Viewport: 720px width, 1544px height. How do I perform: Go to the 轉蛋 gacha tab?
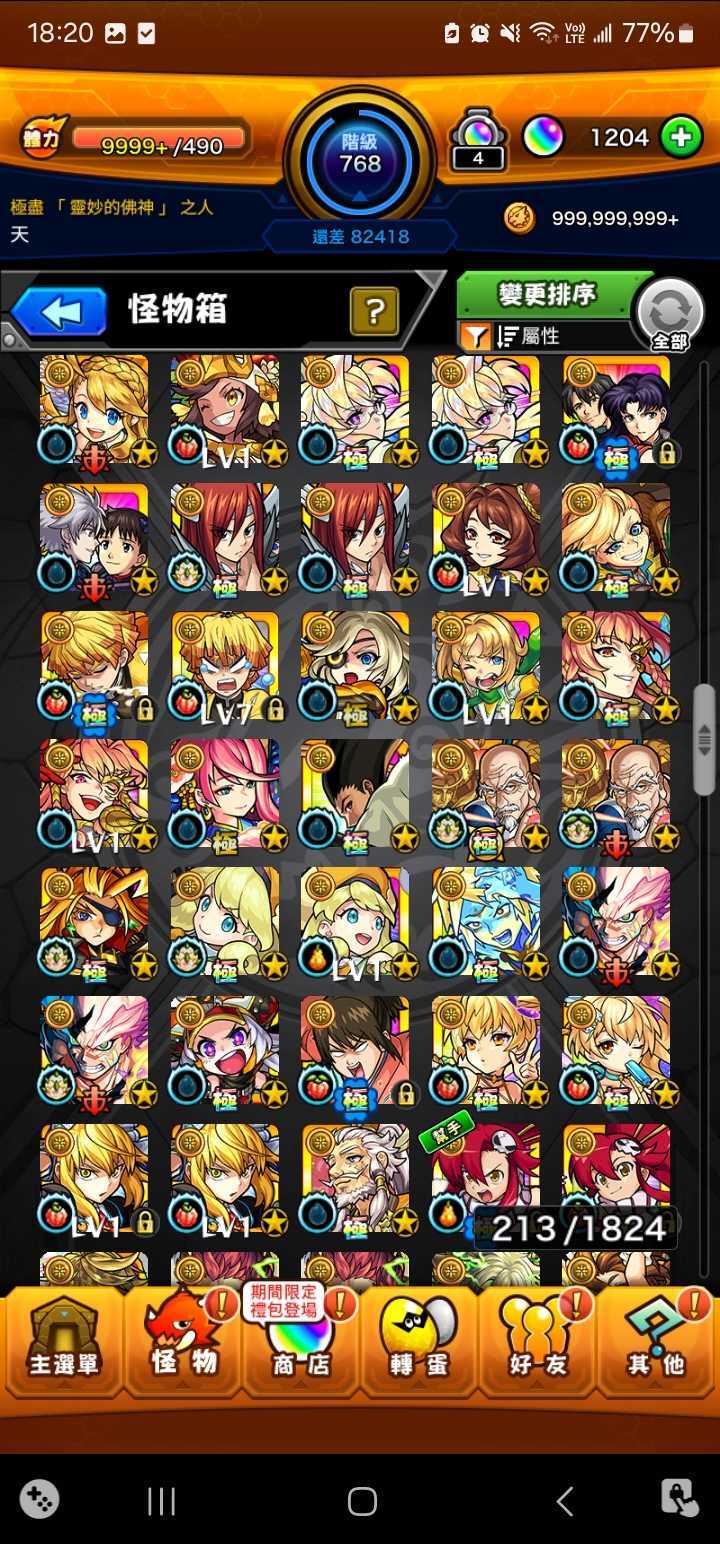(418, 1342)
